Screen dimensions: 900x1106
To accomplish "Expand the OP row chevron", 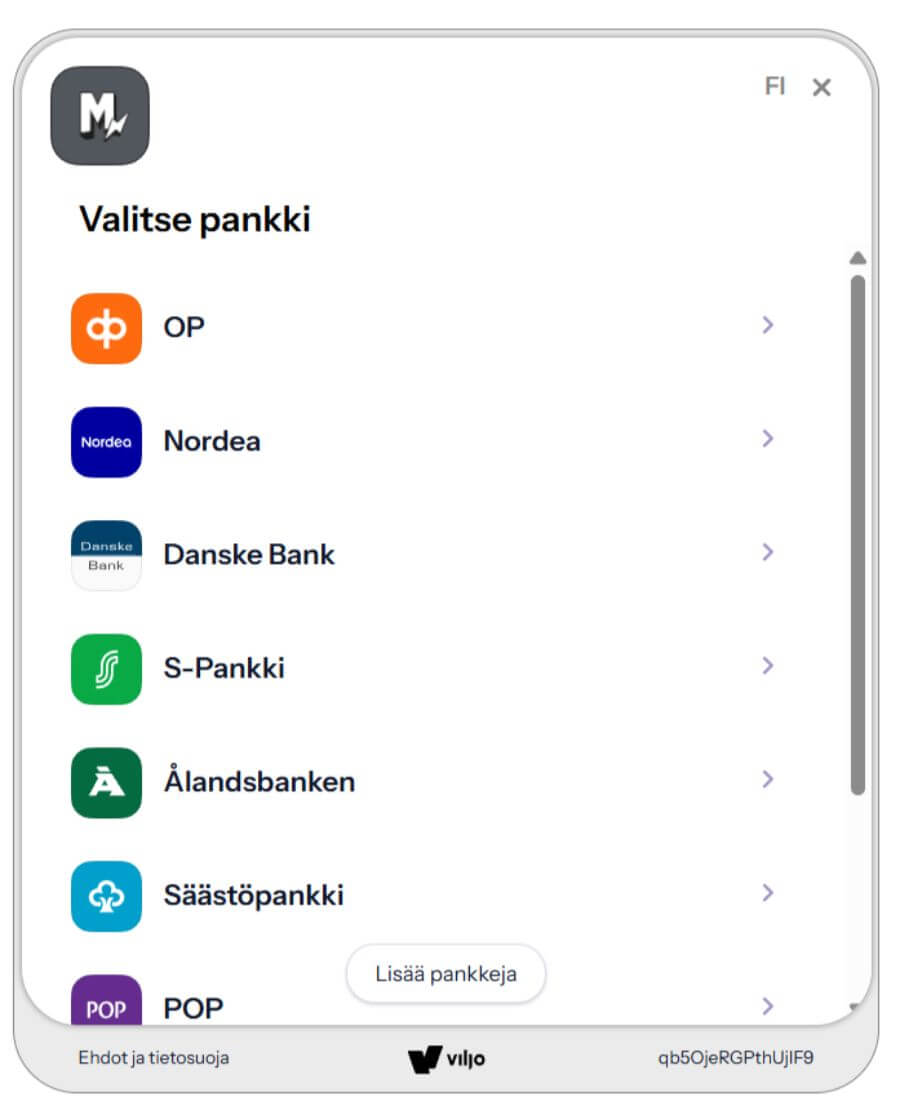I will pyautogui.click(x=768, y=325).
